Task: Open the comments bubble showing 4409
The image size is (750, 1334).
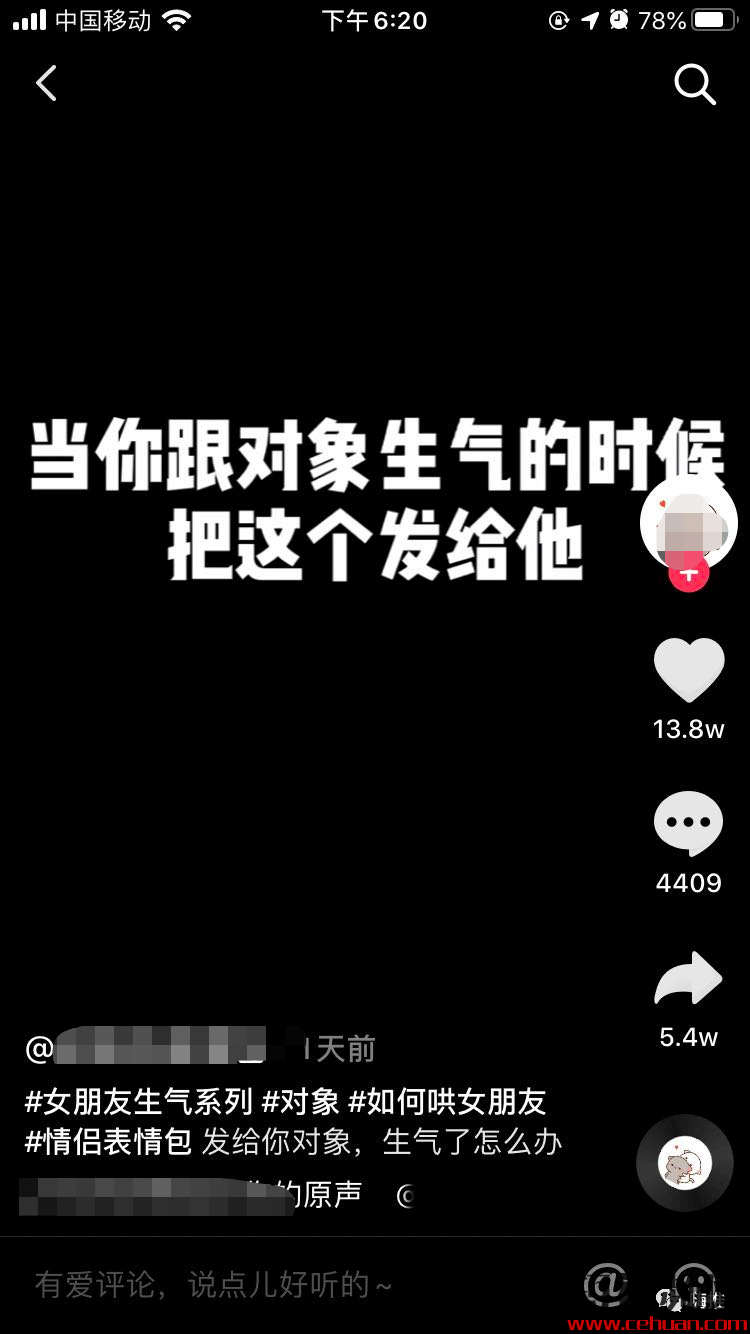Action: pos(688,823)
